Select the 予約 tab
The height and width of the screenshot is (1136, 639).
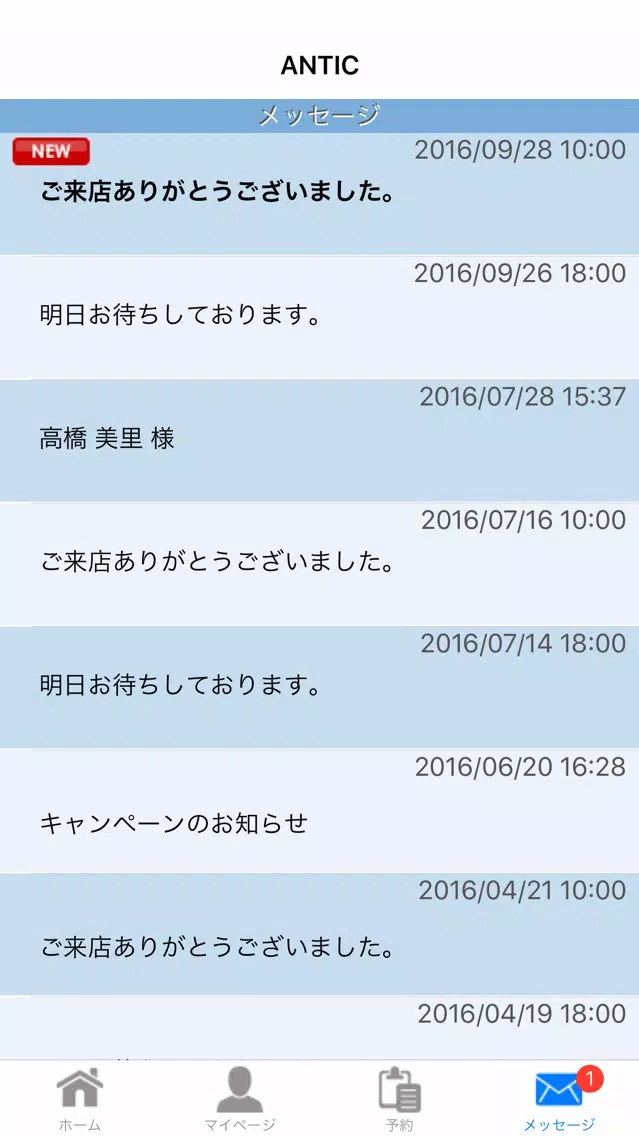pyautogui.click(x=399, y=1098)
